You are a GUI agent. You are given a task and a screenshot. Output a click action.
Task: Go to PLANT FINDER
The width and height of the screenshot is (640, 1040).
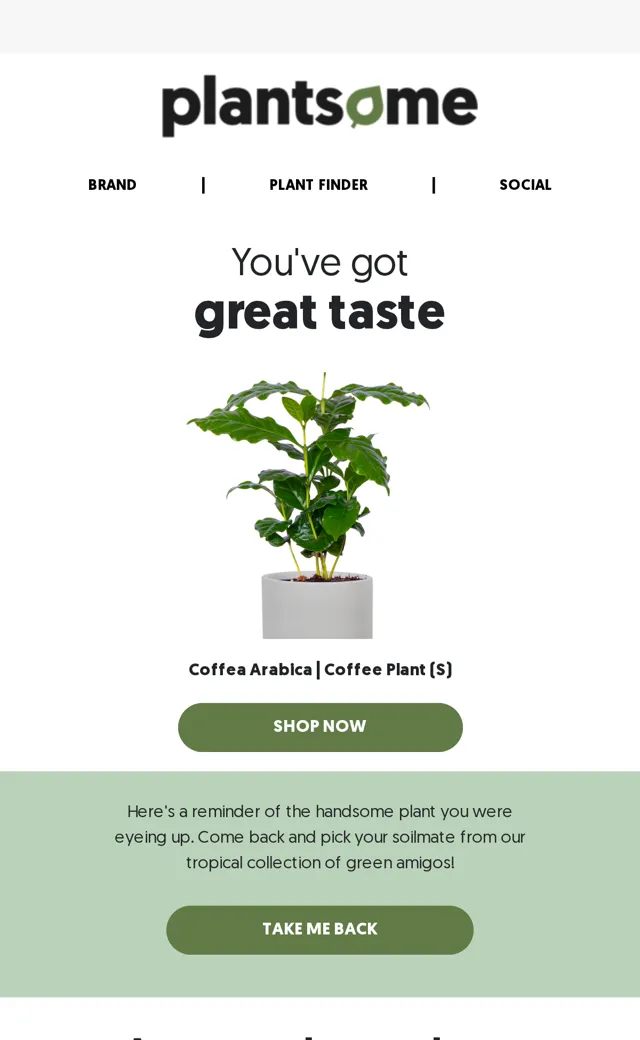pyautogui.click(x=318, y=185)
